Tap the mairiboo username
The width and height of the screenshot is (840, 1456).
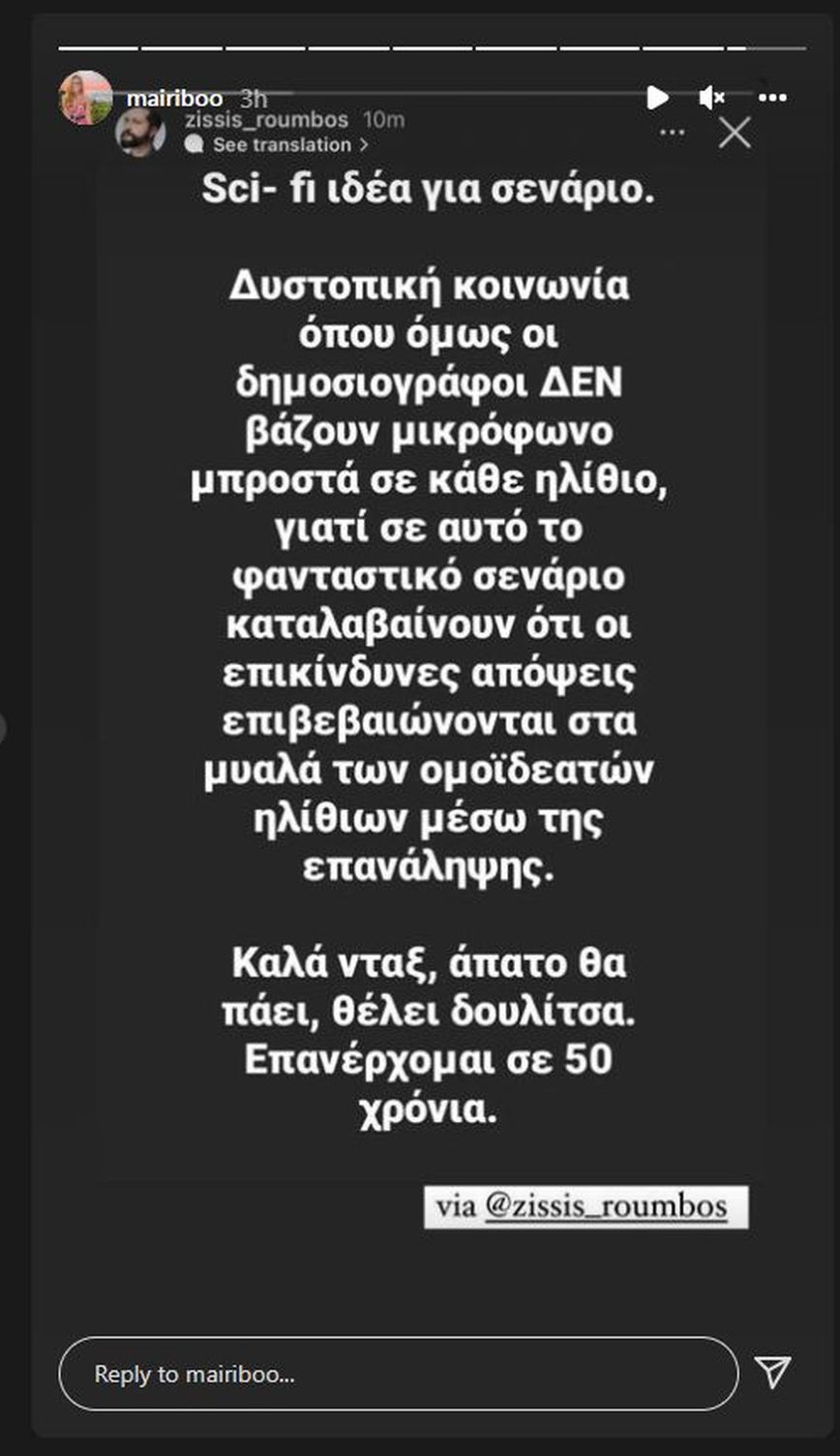(174, 99)
